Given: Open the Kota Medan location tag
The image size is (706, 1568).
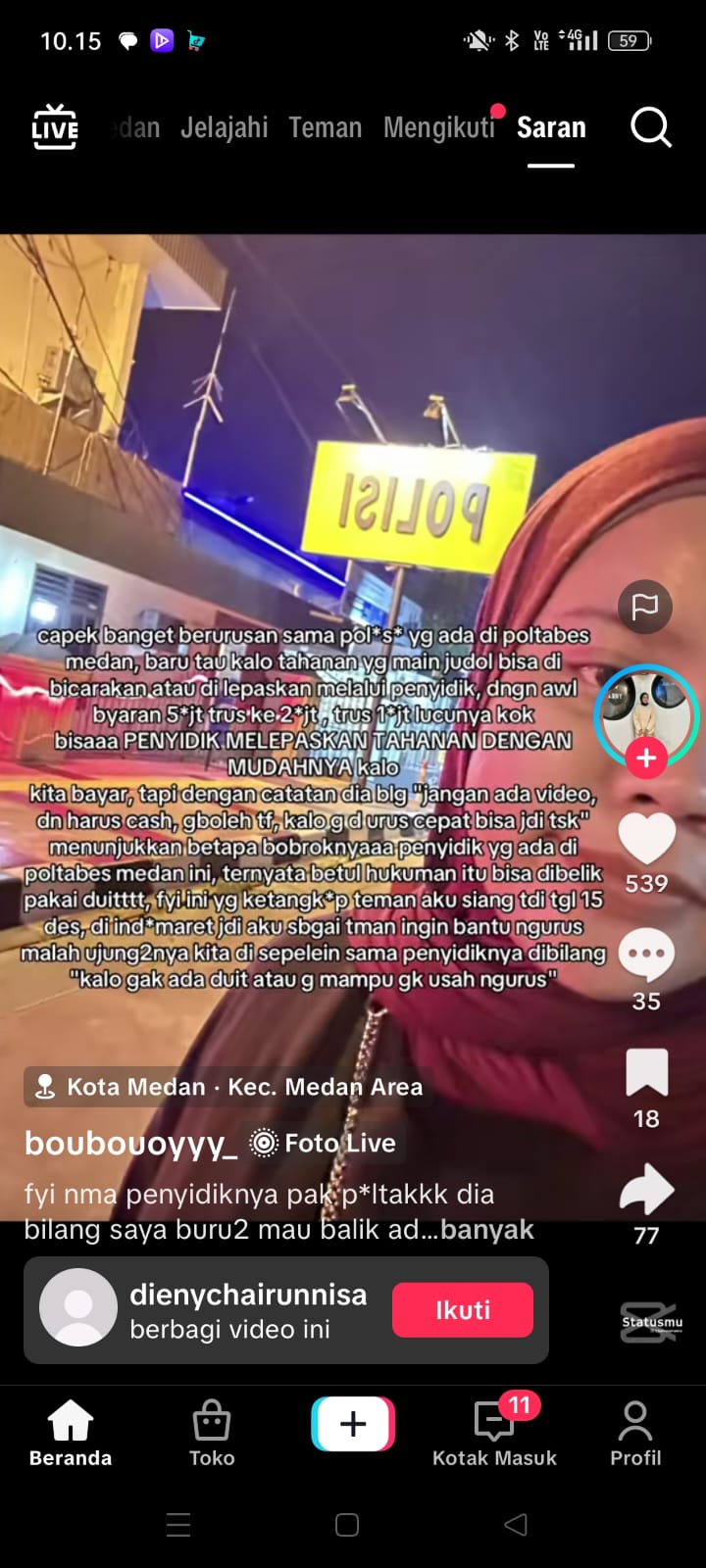Looking at the screenshot, I should click(227, 1087).
